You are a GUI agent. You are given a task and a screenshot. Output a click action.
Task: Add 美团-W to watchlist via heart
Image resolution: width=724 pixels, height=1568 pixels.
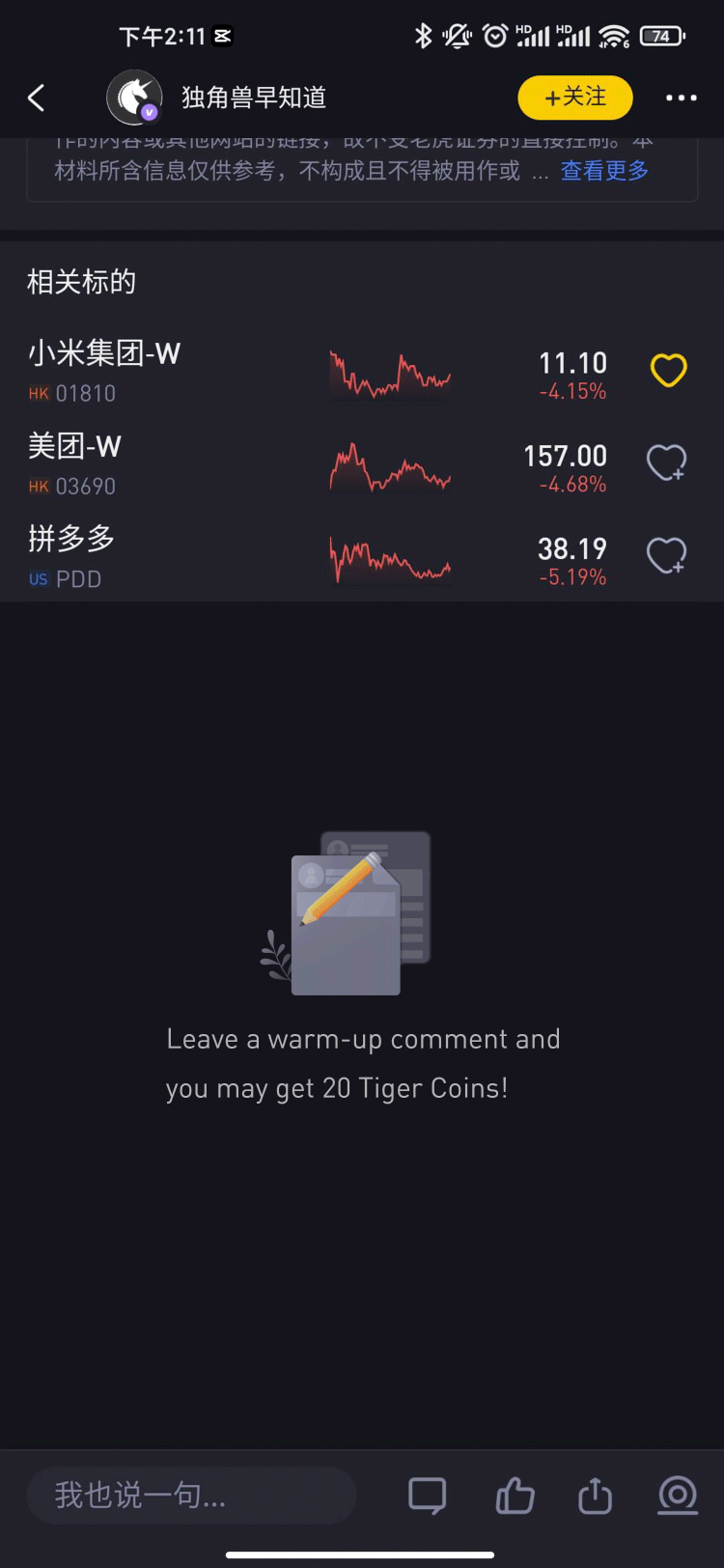tap(666, 463)
